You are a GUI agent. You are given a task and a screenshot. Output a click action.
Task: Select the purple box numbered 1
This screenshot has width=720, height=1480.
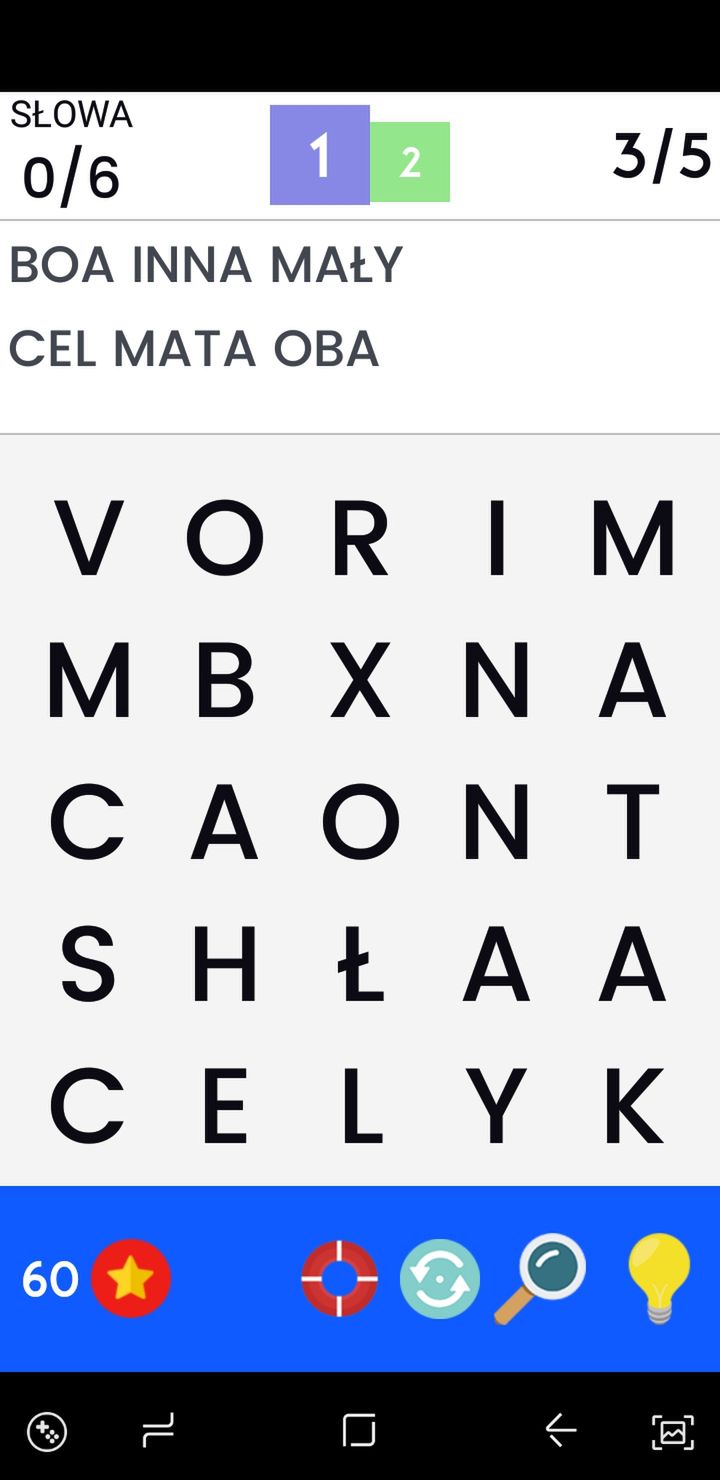point(320,155)
